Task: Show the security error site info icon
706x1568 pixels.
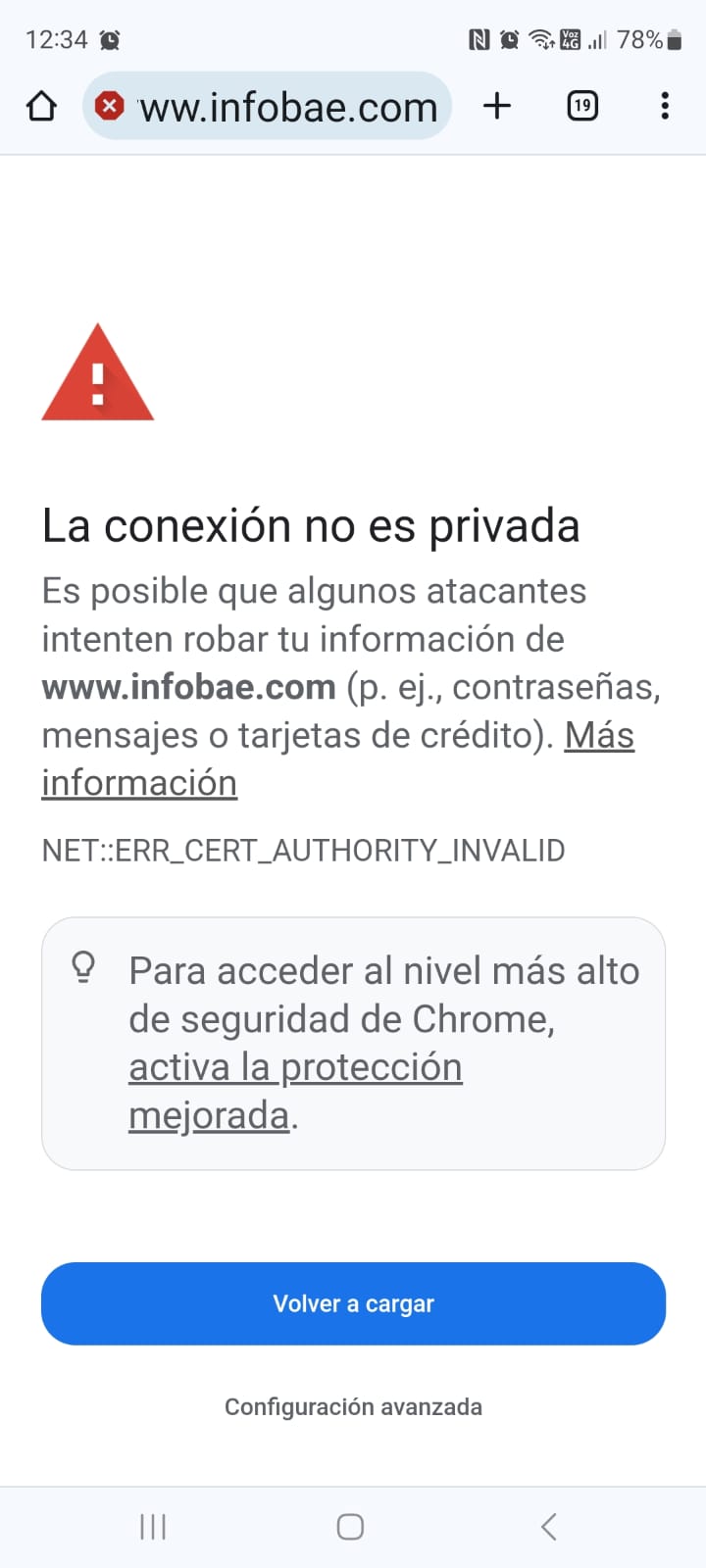Action: click(x=110, y=106)
